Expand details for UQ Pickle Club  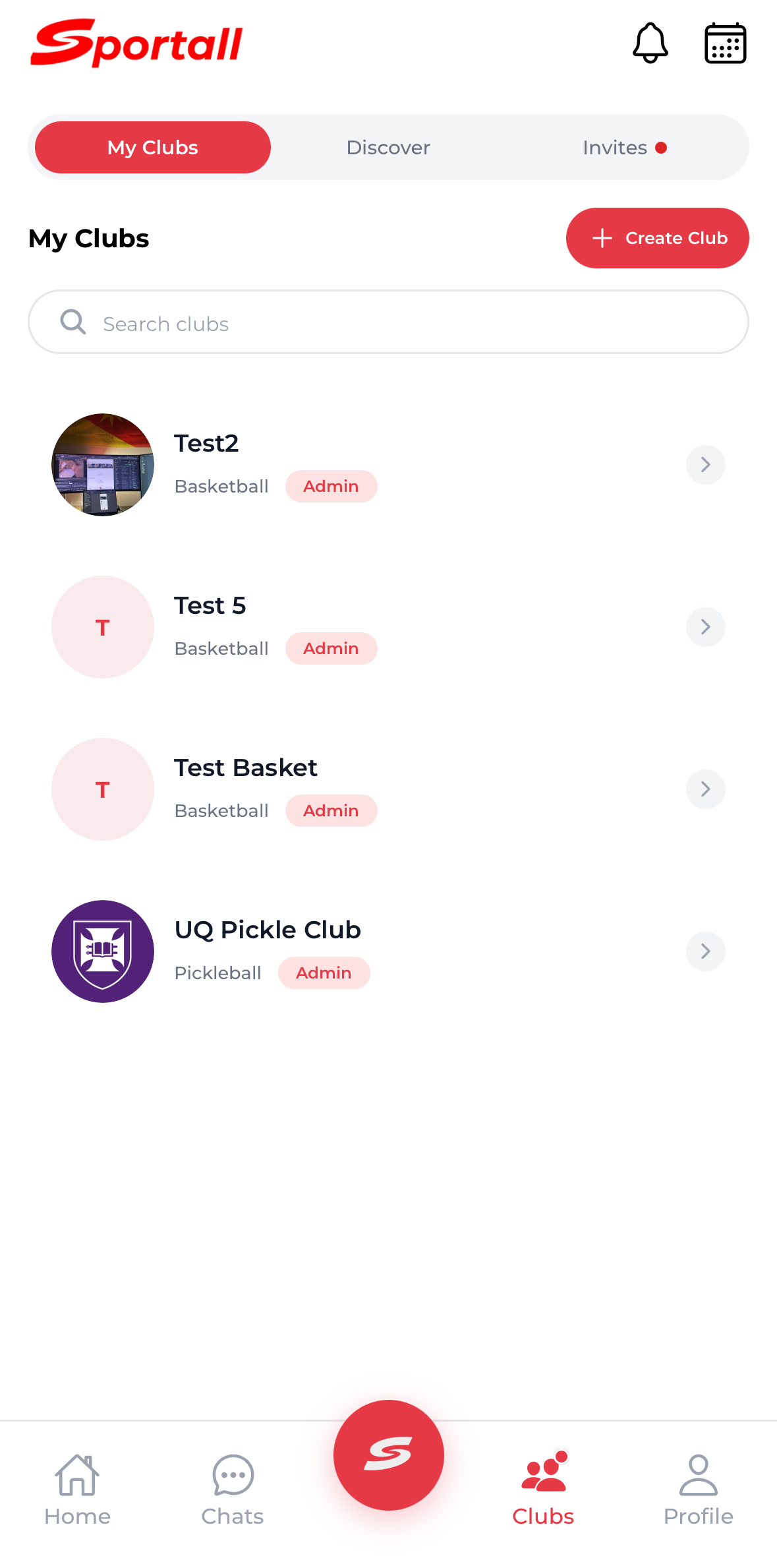(705, 951)
